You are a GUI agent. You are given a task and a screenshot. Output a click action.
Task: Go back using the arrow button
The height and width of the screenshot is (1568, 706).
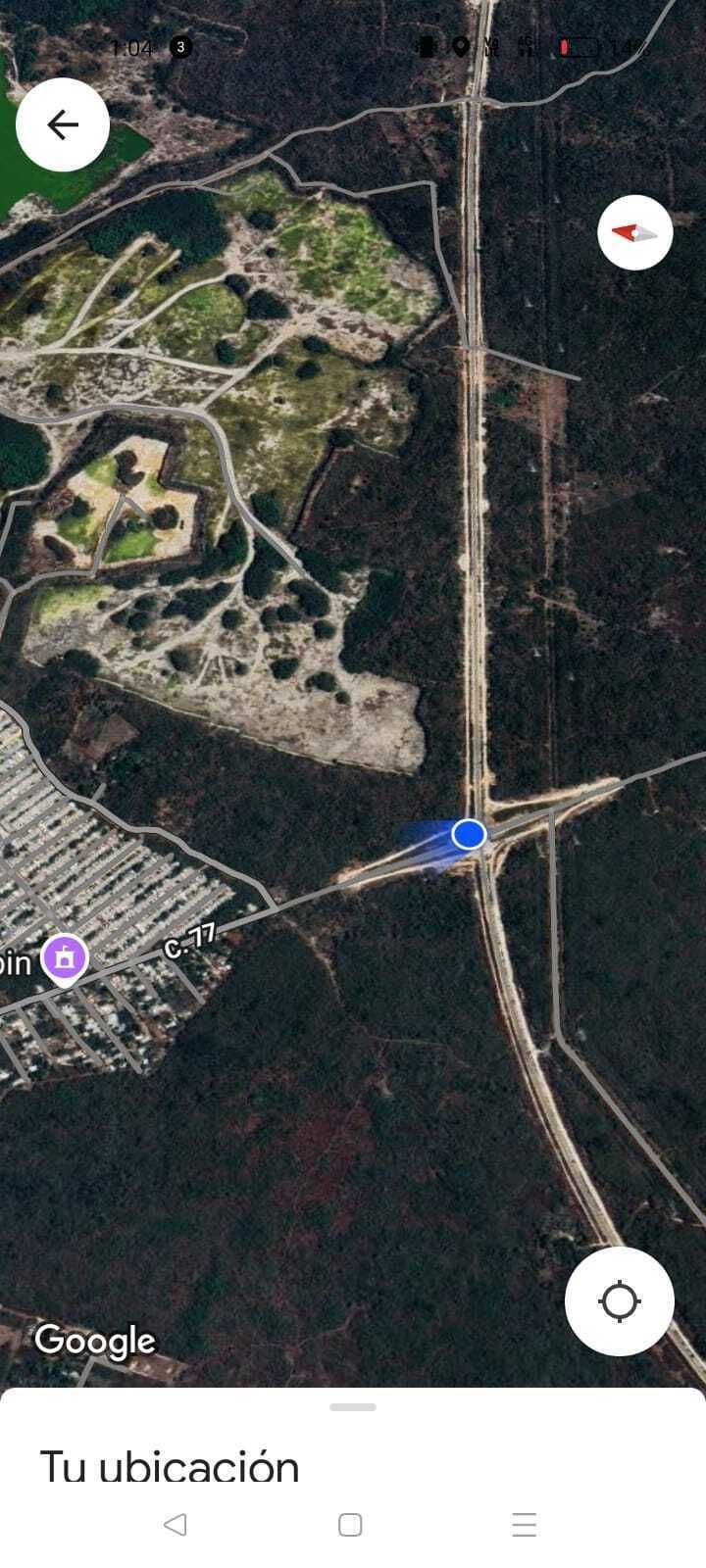pos(63,124)
